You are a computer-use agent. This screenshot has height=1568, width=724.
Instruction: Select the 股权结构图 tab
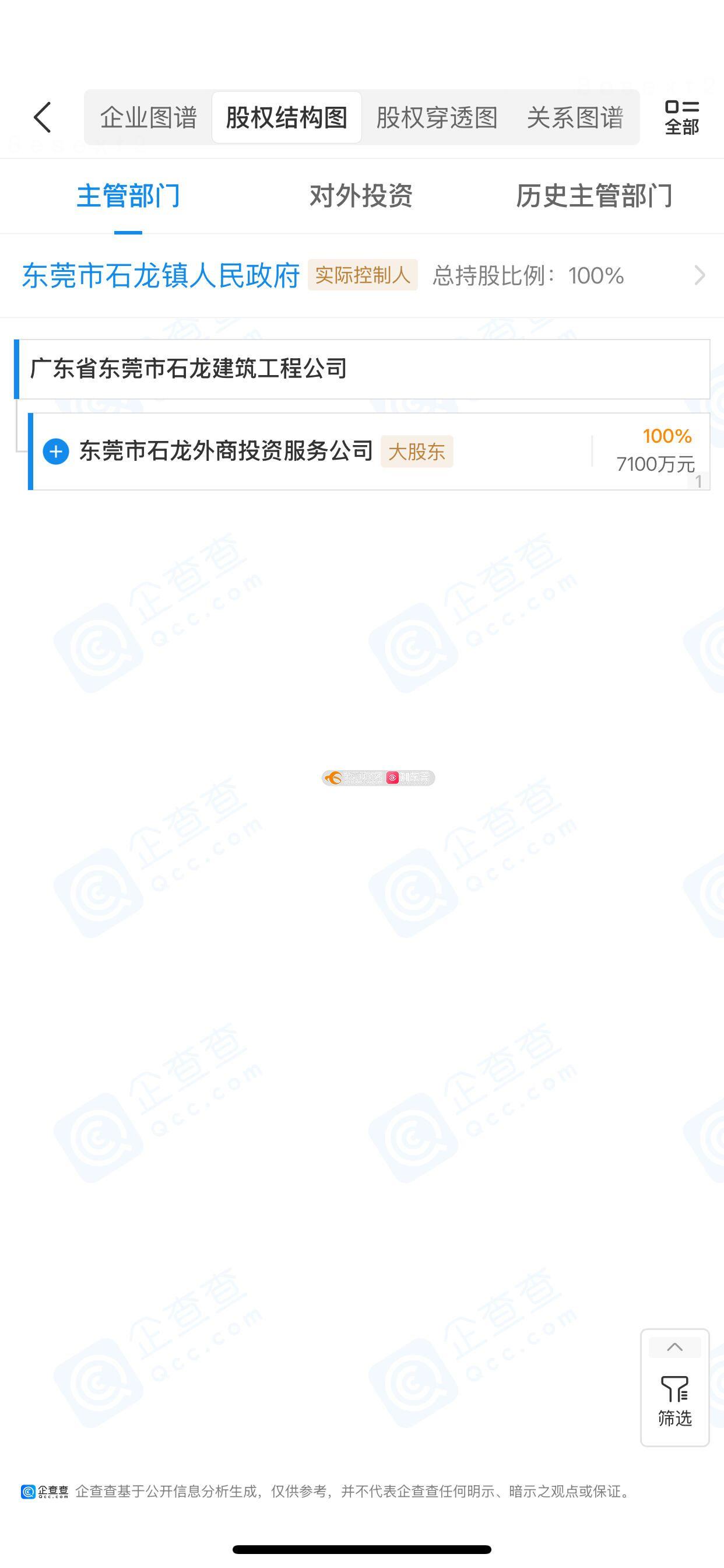(x=287, y=117)
